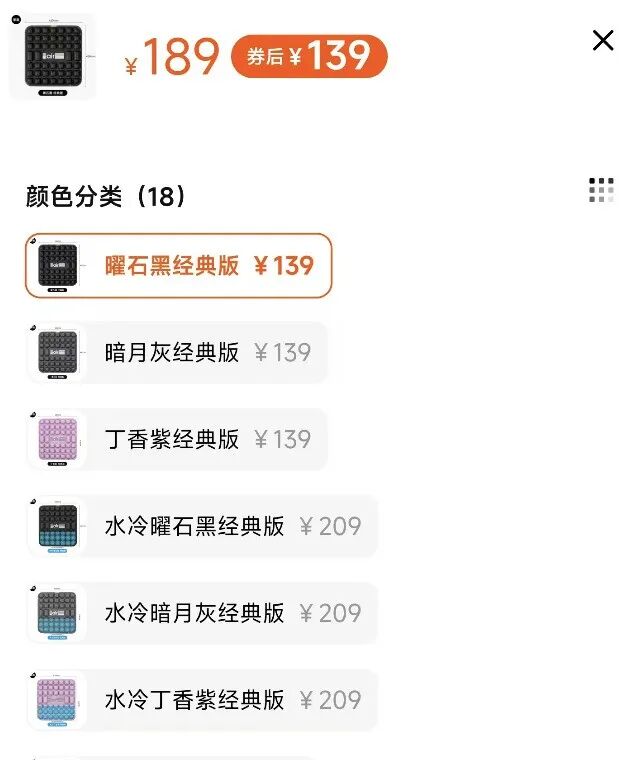Pick 水冷丁香紫经典版 ¥209
Image resolution: width=644 pixels, height=760 pixels.
pyautogui.click(x=203, y=700)
